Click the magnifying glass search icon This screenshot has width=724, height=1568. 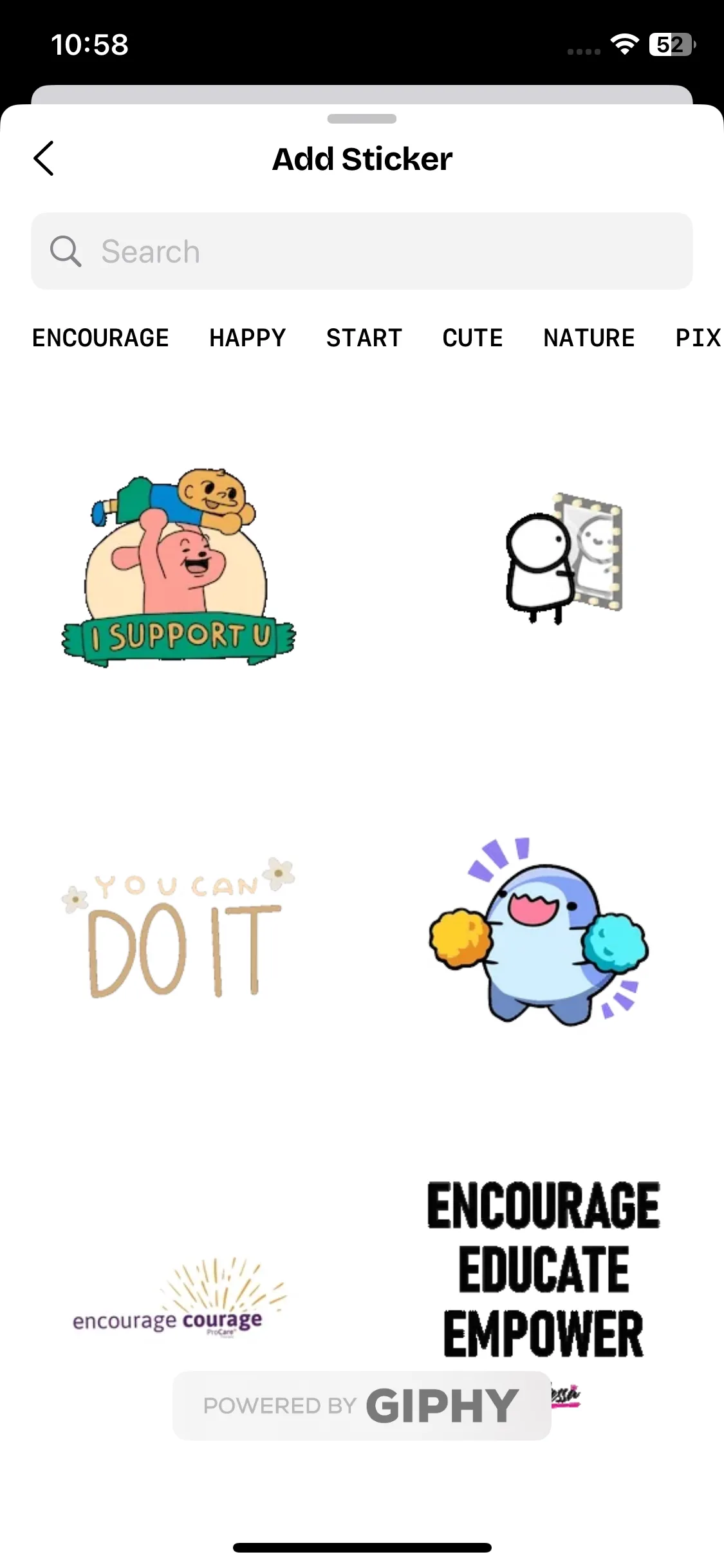[65, 251]
